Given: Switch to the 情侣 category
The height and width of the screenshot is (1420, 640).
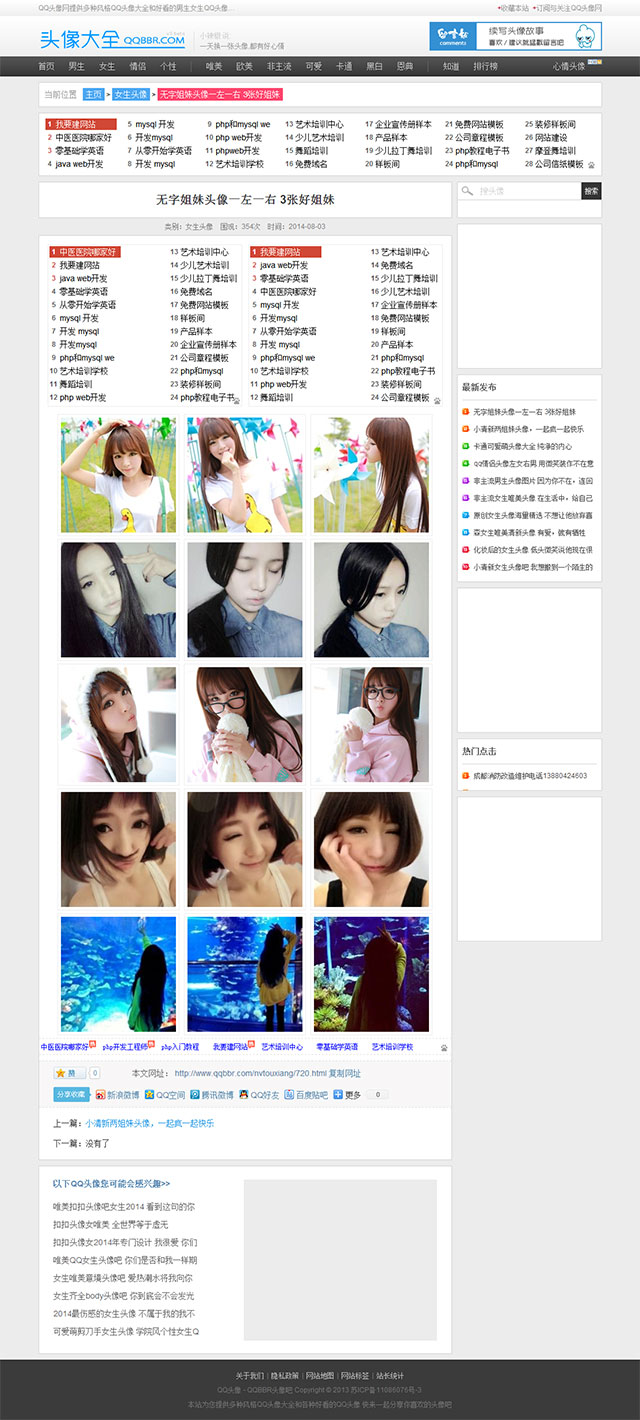Looking at the screenshot, I should point(137,66).
